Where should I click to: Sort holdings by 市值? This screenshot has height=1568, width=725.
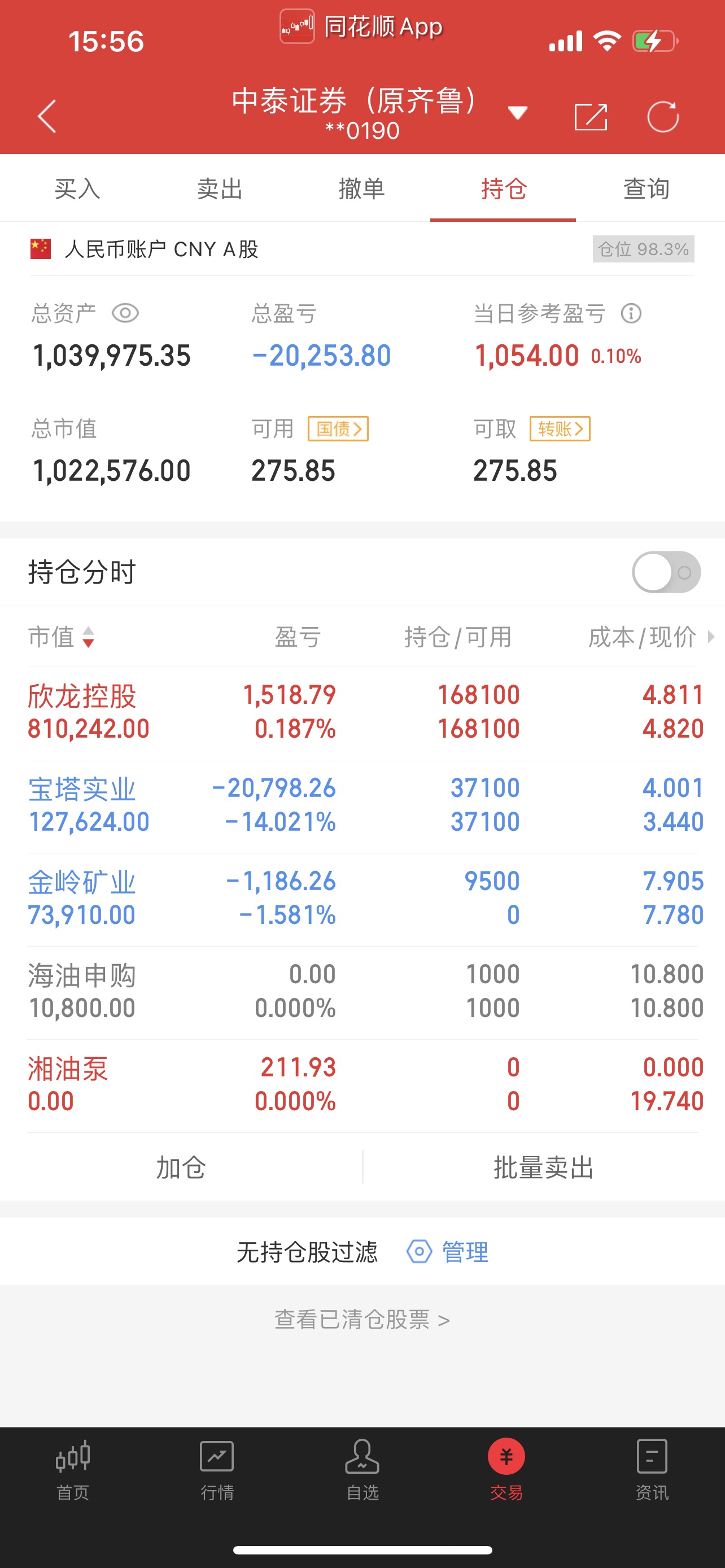pos(61,637)
